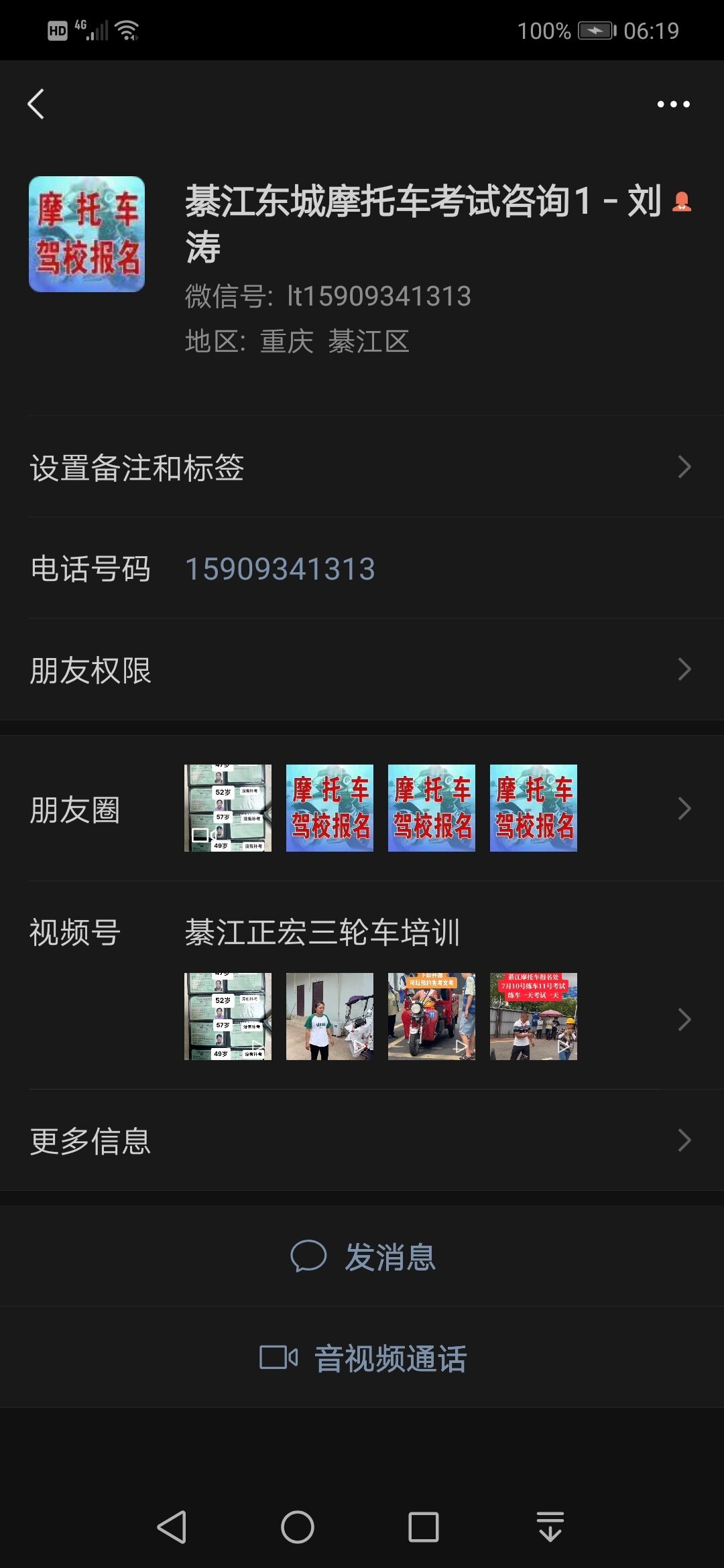Open 更多信息 row
Screen dimensions: 724x1568
[362, 1140]
